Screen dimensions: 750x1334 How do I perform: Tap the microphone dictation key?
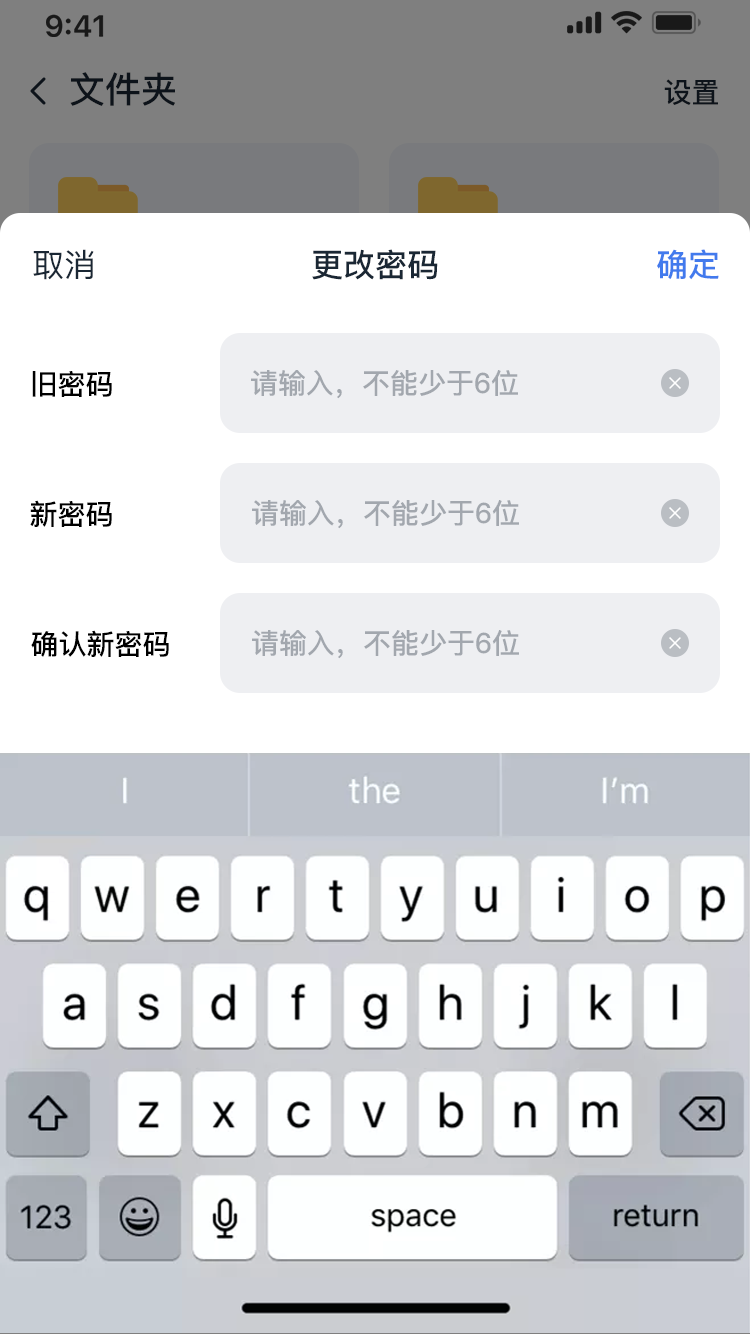coord(225,1217)
